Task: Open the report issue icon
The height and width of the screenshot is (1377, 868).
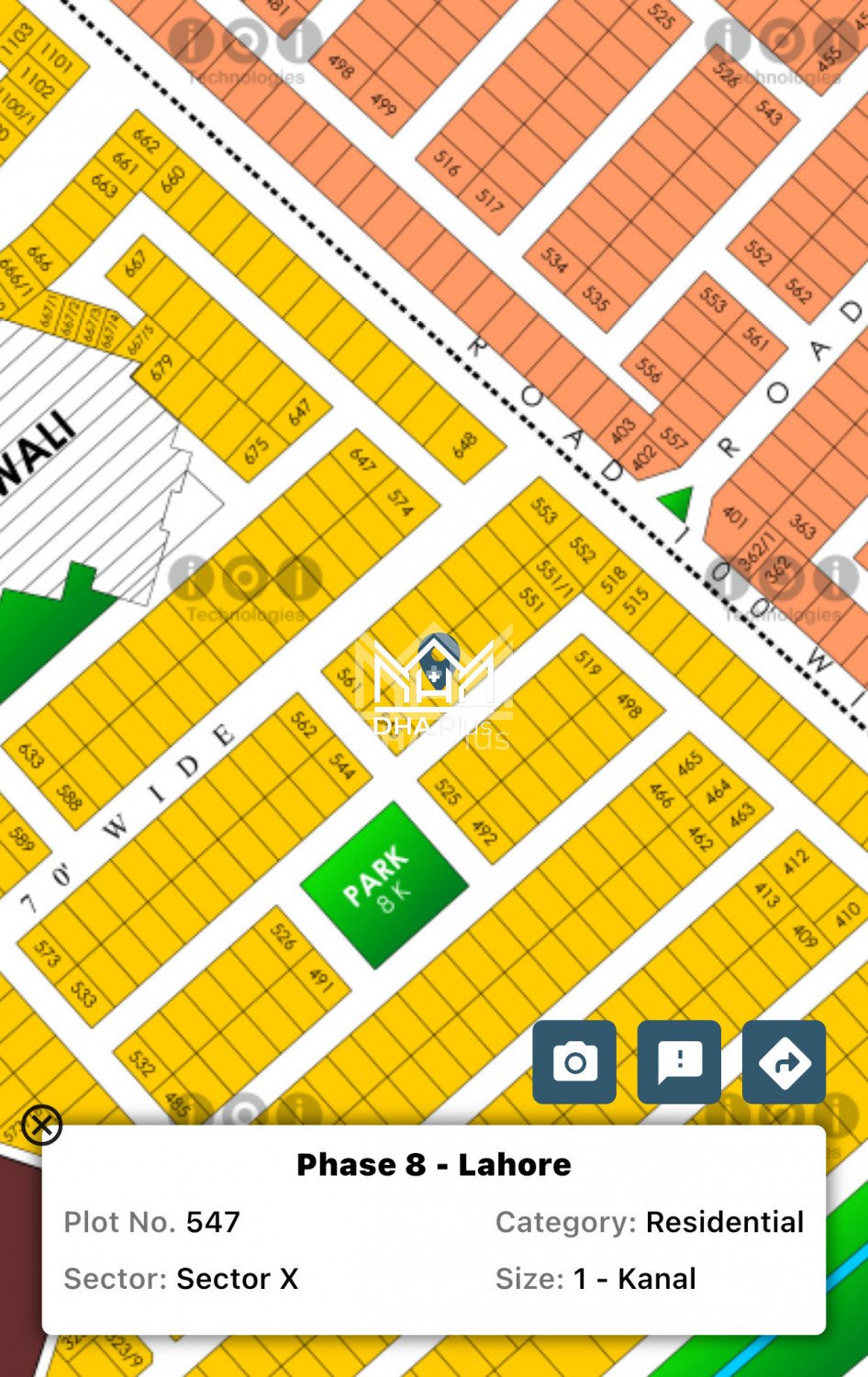Action: click(x=679, y=1062)
